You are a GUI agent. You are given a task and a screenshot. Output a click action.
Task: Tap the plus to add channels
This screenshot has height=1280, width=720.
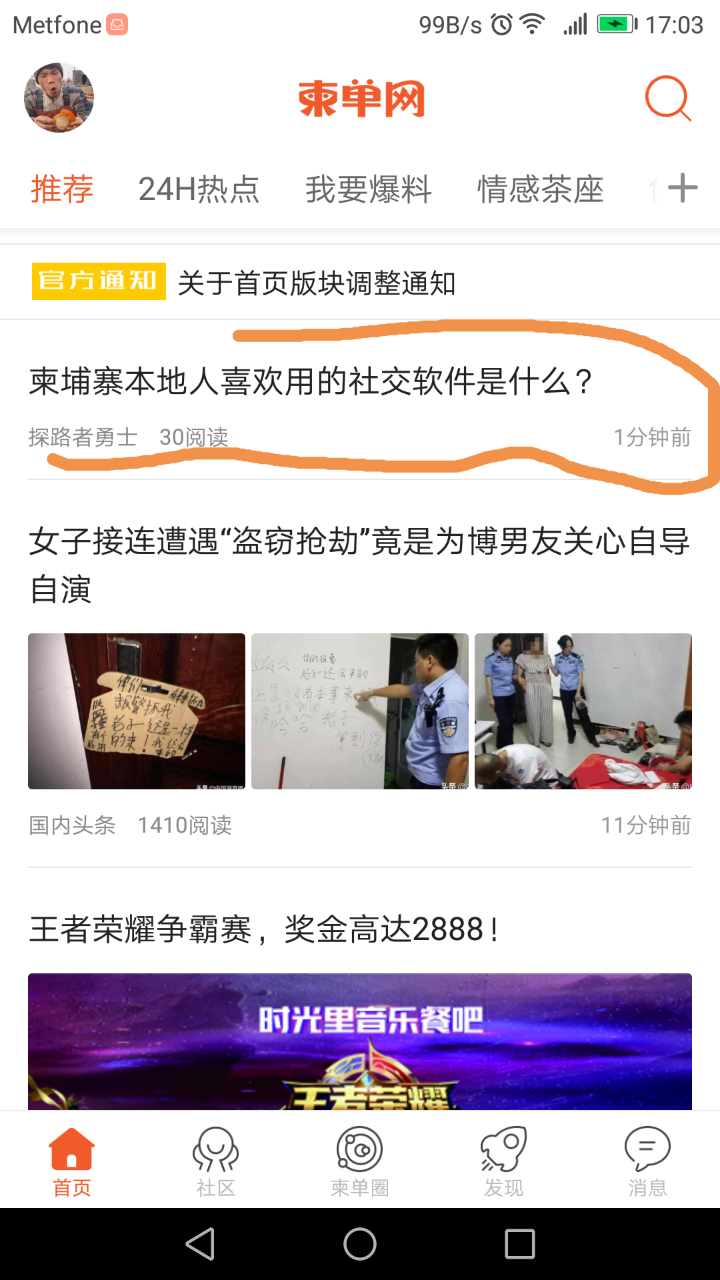tap(682, 188)
